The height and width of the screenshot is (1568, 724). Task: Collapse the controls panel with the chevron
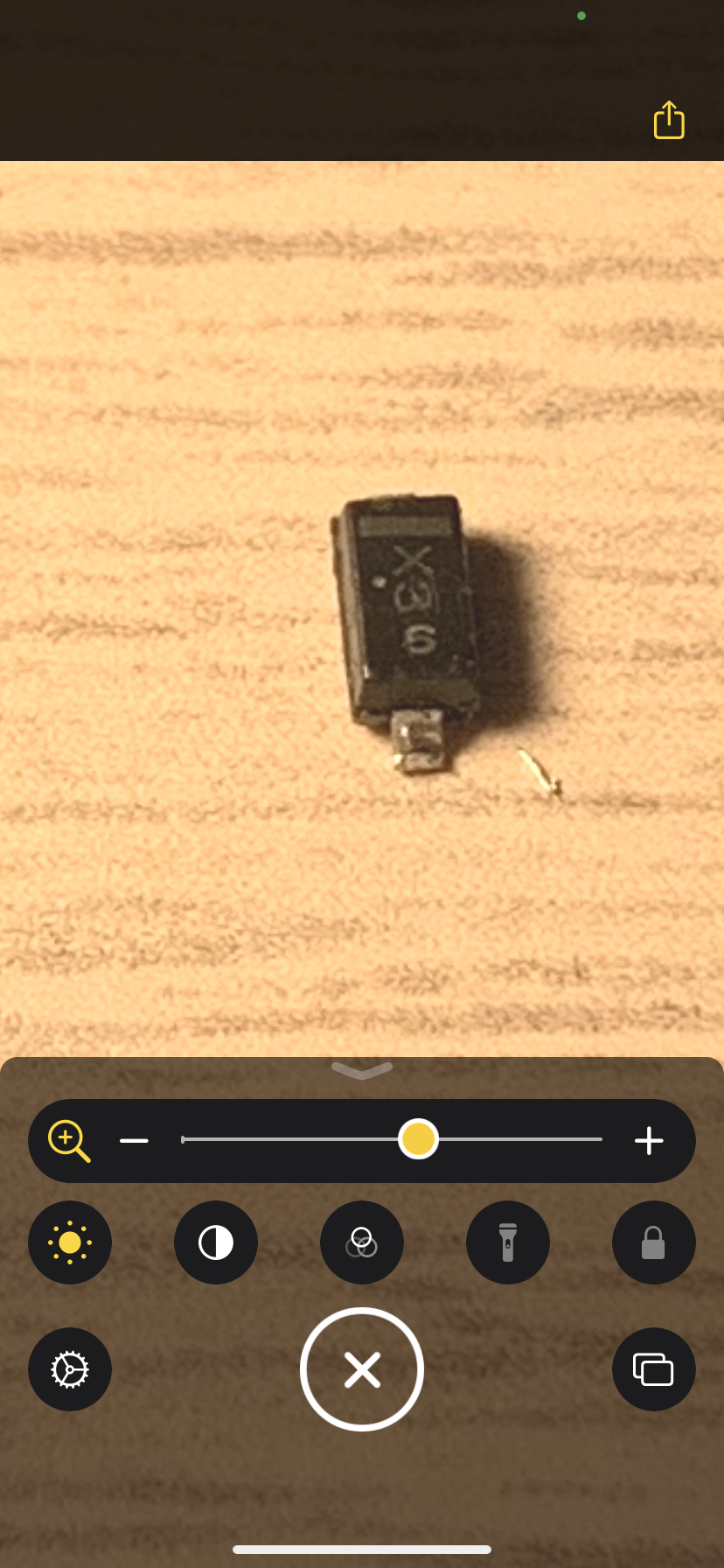[362, 1071]
